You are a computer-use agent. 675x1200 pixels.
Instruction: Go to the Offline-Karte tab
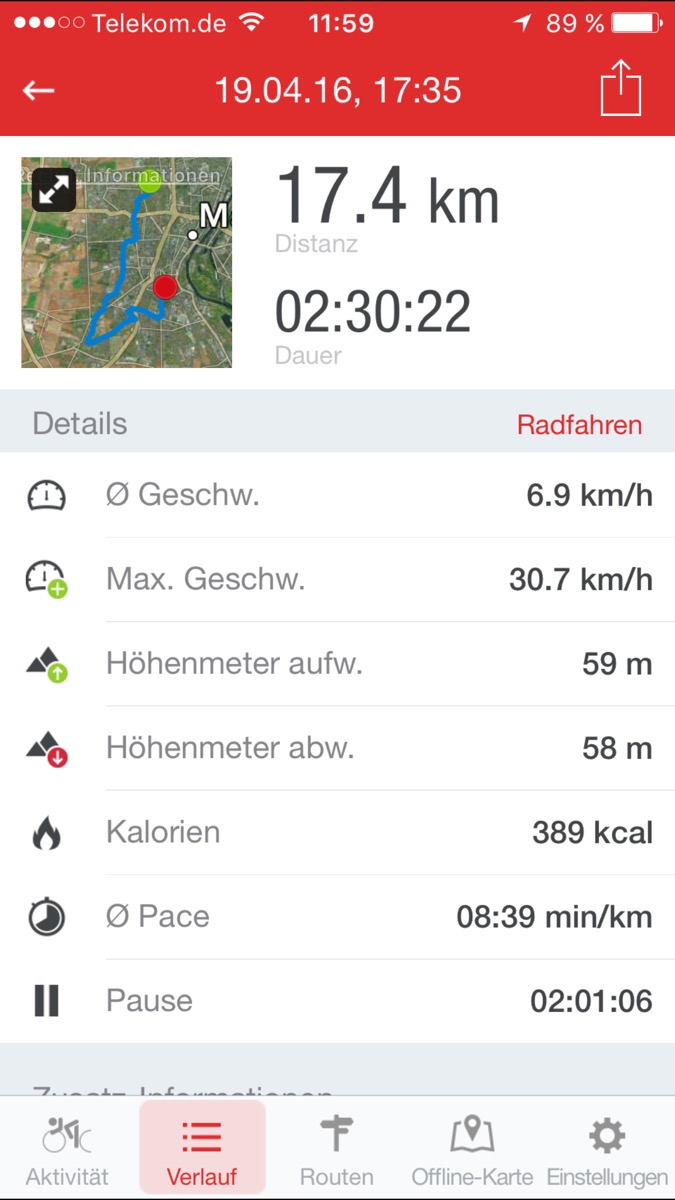coord(472,1149)
